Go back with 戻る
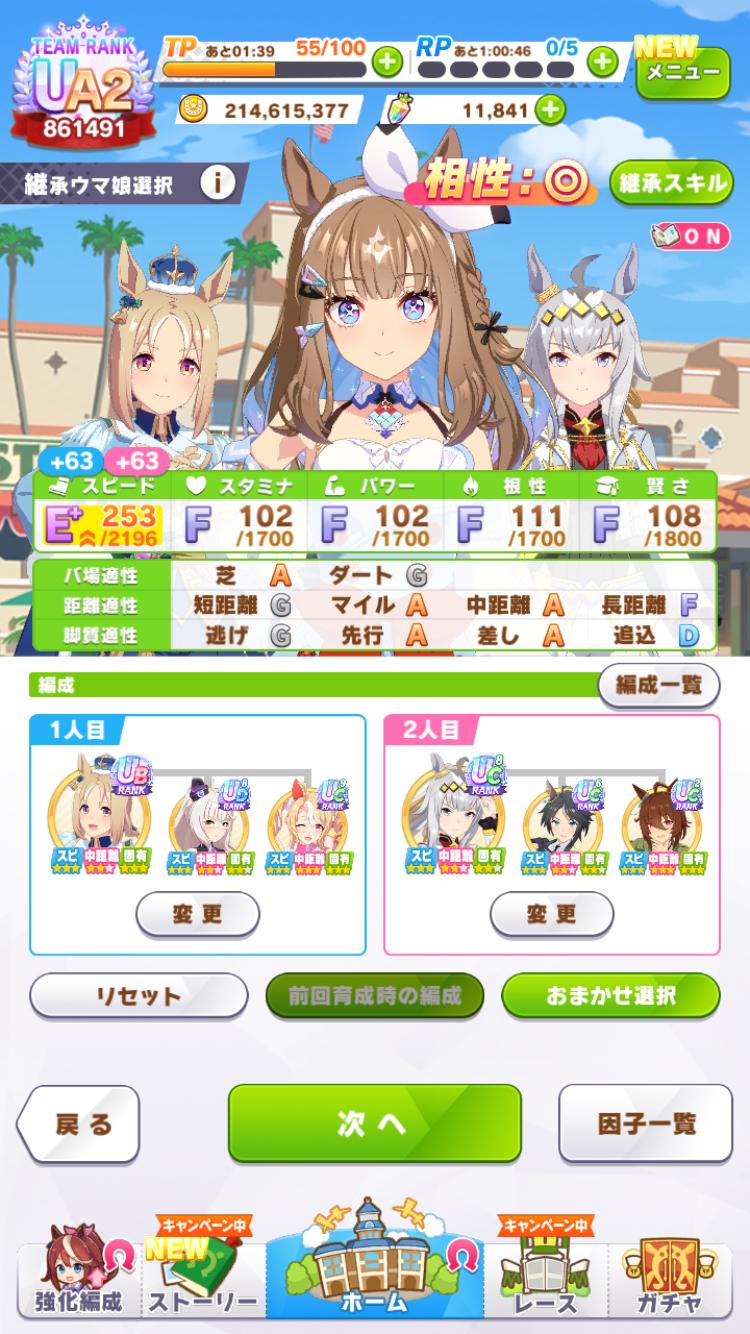The width and height of the screenshot is (750, 1334). point(80,1123)
